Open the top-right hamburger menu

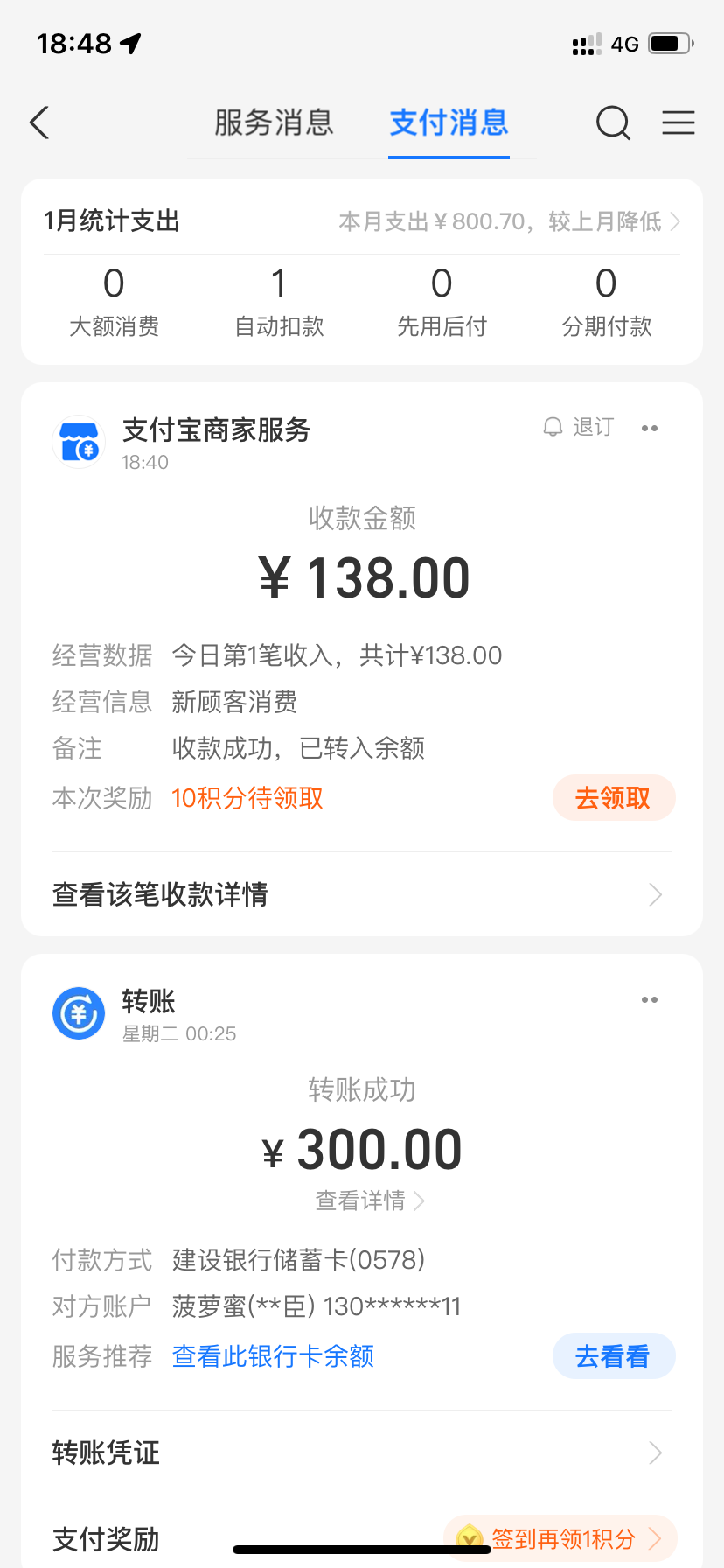tap(678, 123)
